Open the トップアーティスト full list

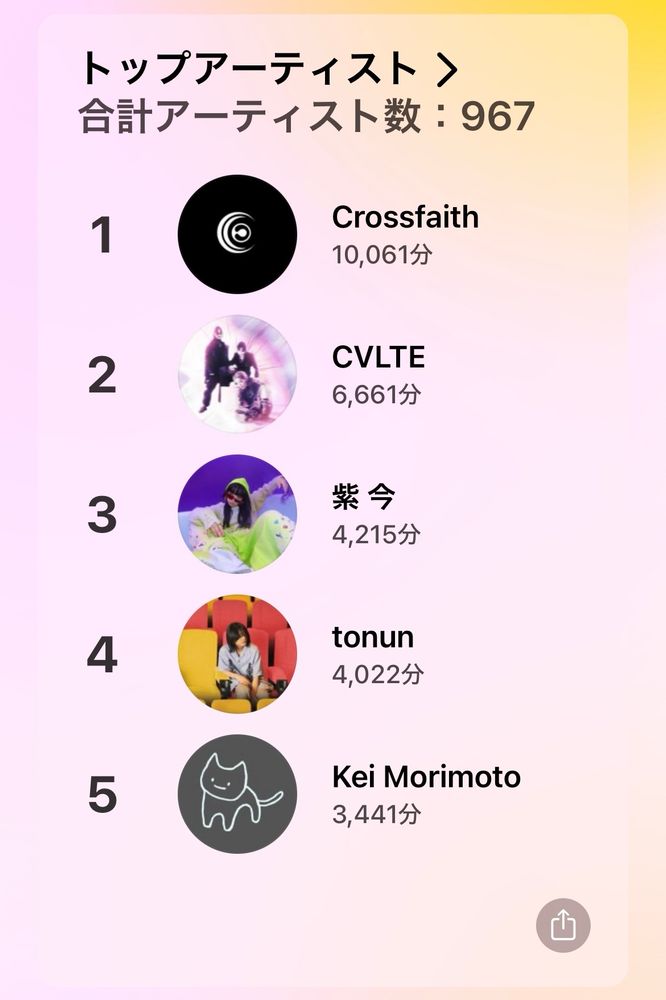pos(268,69)
